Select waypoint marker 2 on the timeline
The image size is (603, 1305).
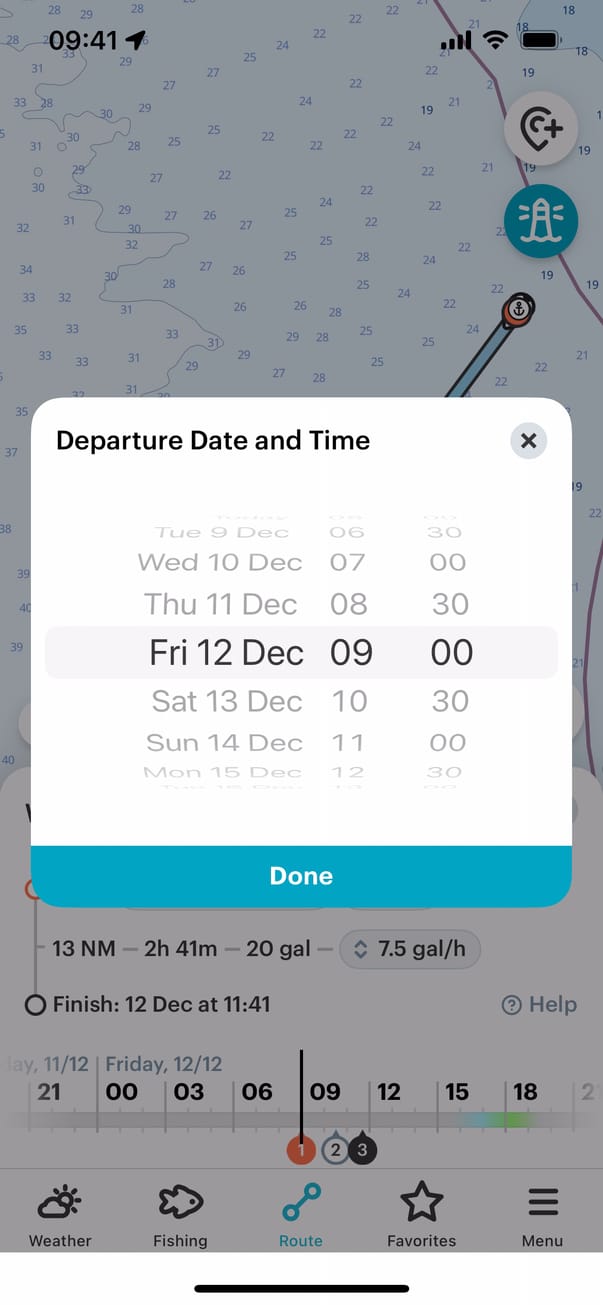[335, 1150]
